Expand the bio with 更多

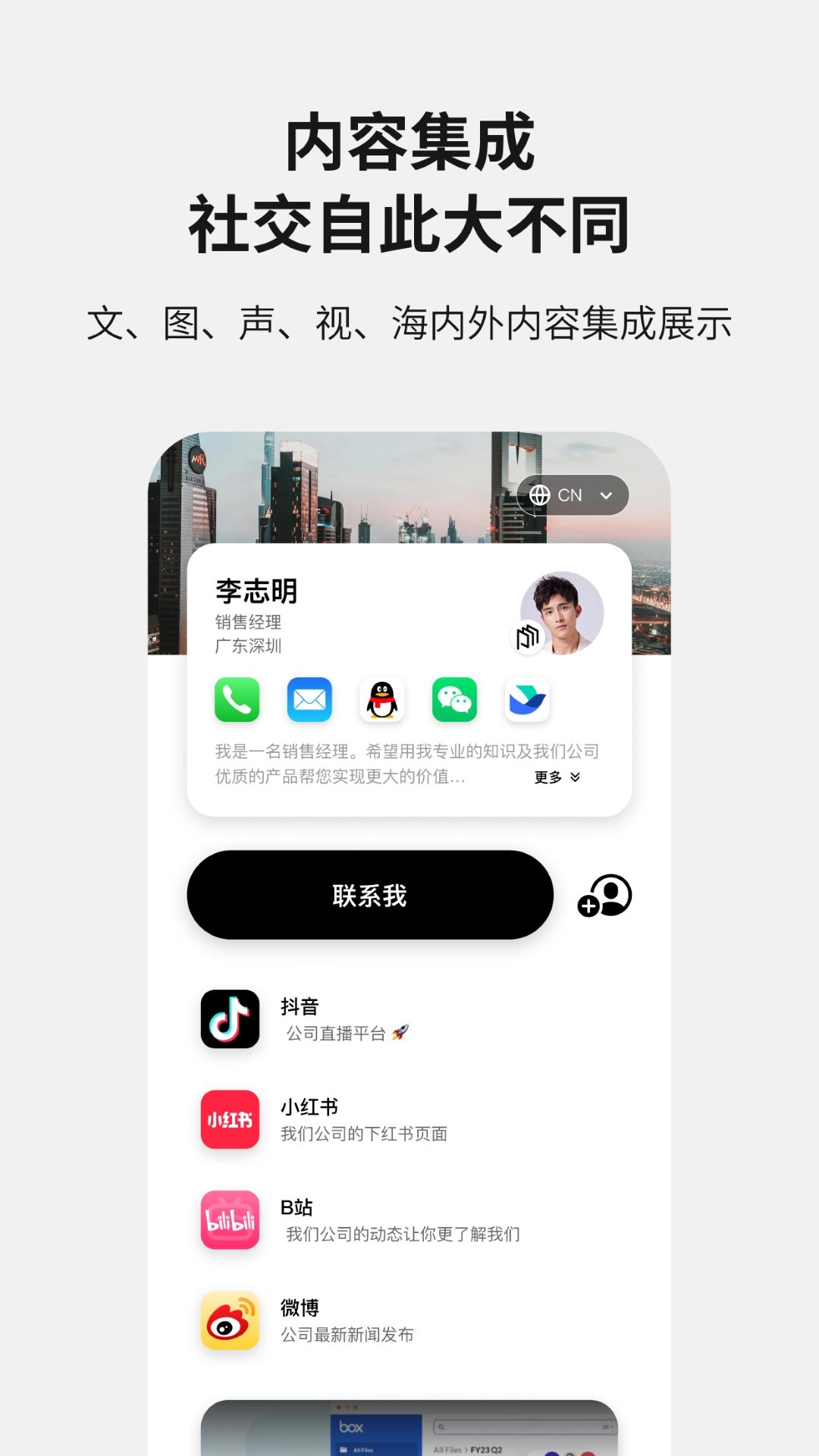click(x=555, y=777)
